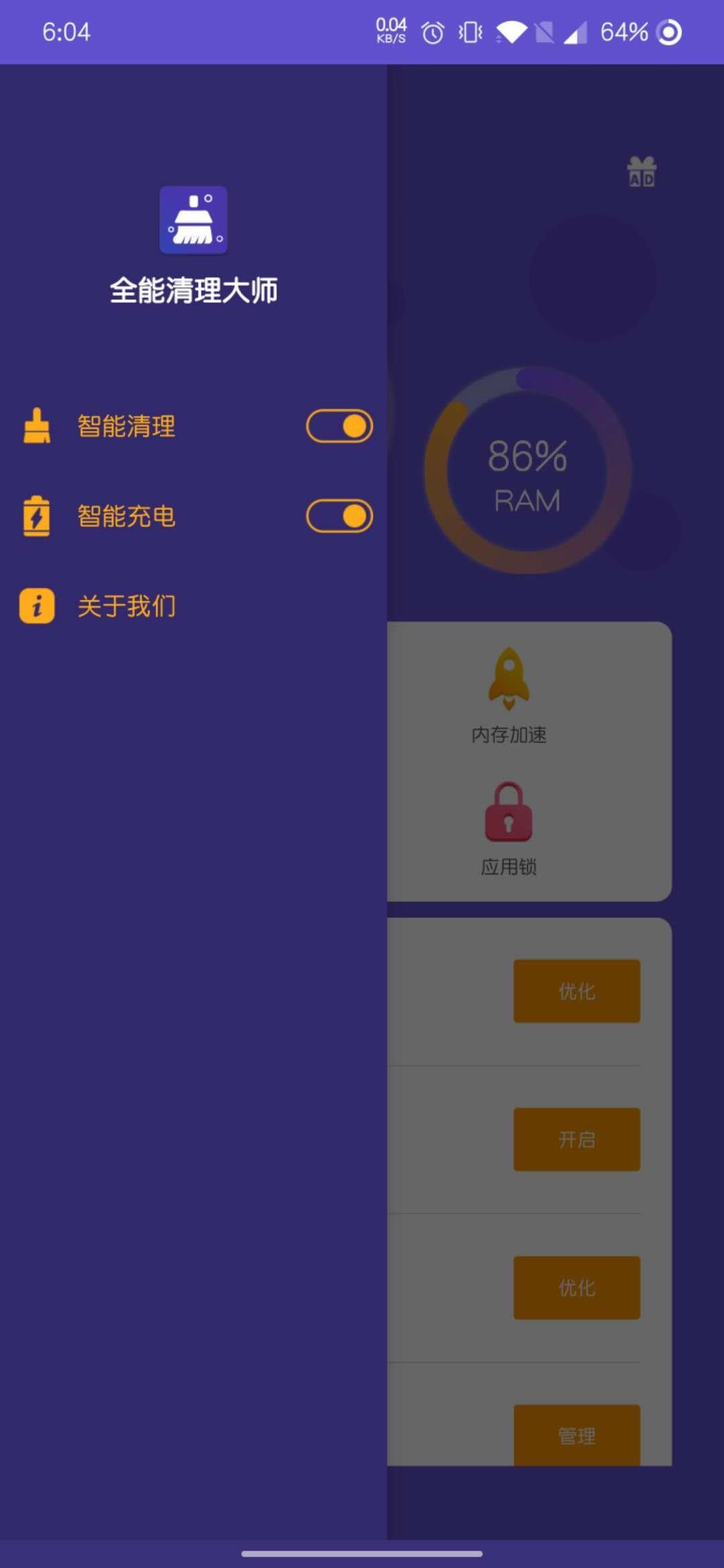
Task: Toggle the 智能充电 switch
Action: (x=339, y=517)
